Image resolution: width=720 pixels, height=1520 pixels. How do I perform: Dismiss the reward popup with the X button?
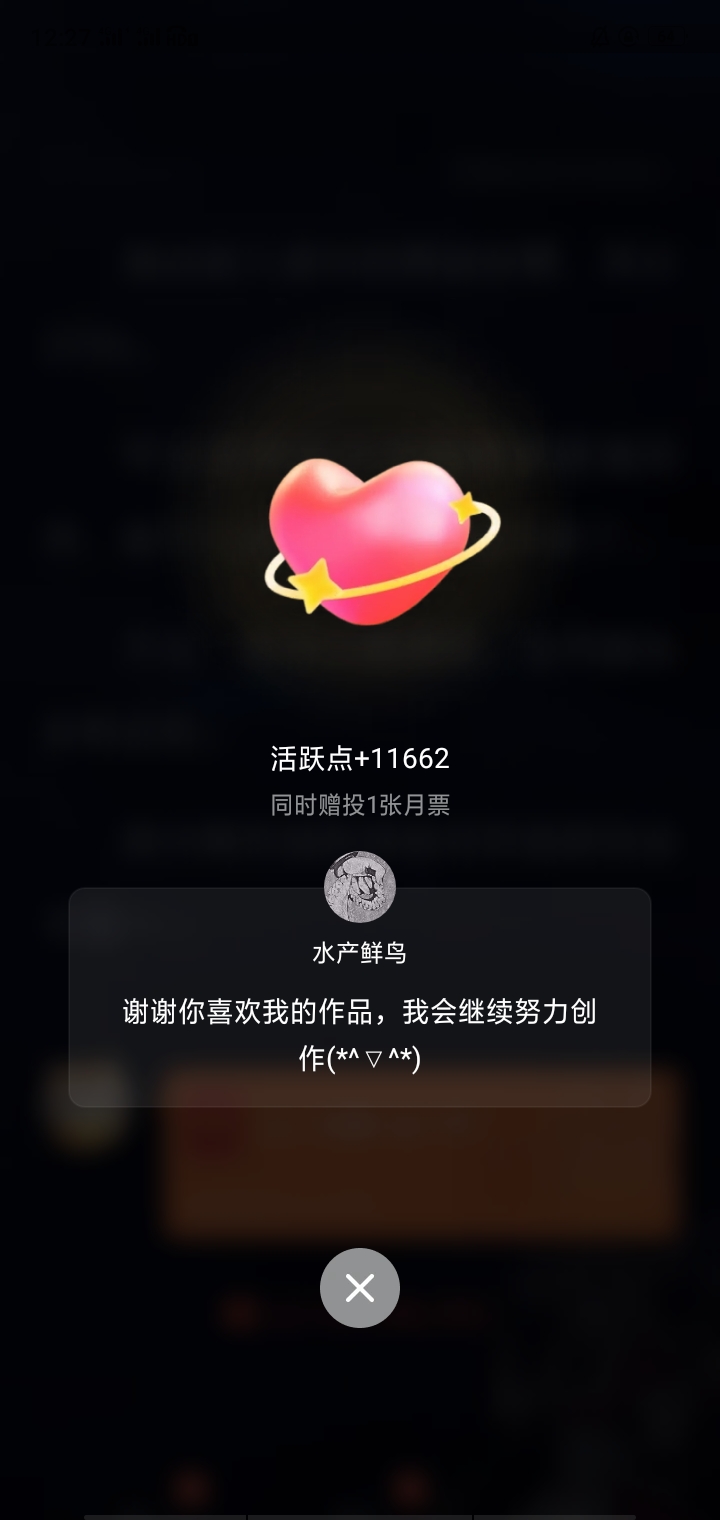coord(360,1288)
